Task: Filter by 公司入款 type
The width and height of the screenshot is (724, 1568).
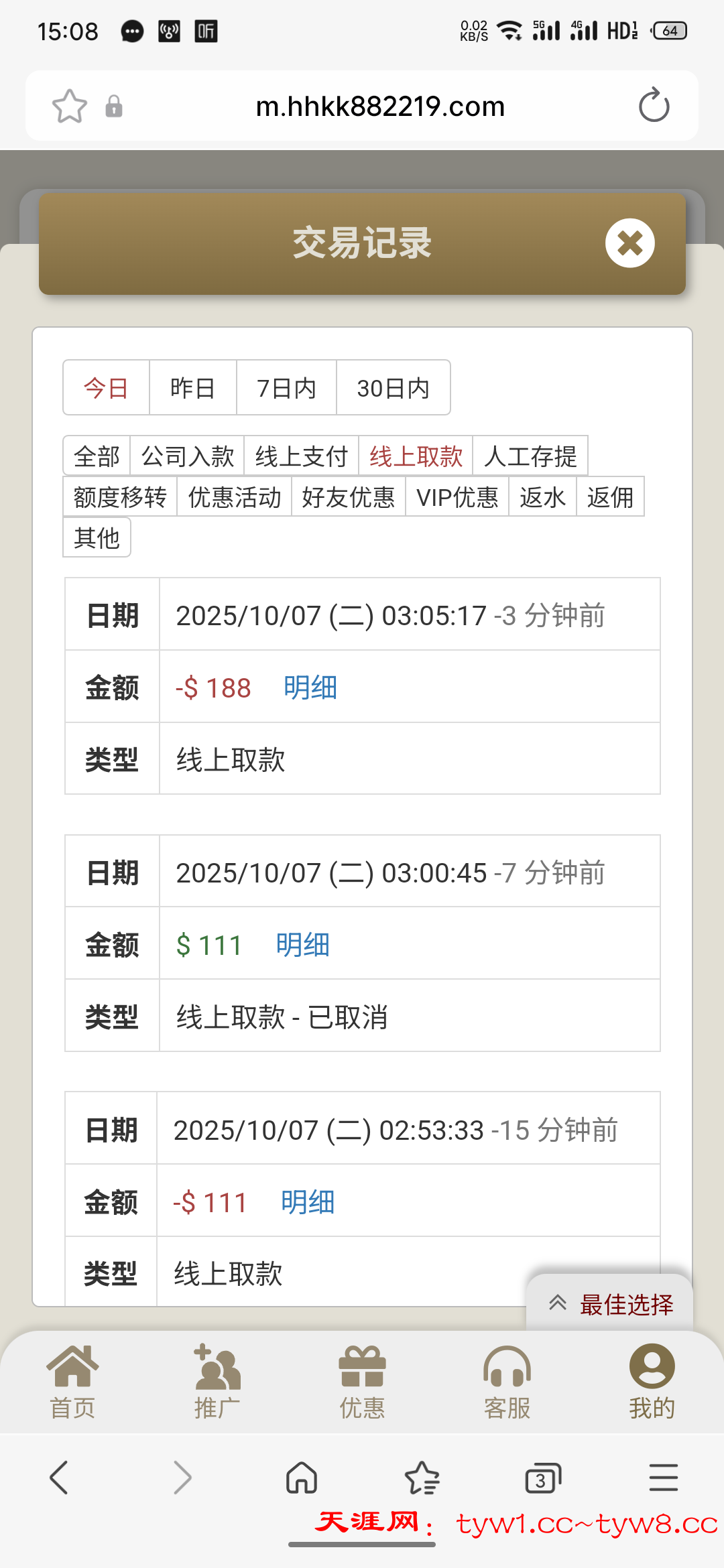Action: coord(187,456)
